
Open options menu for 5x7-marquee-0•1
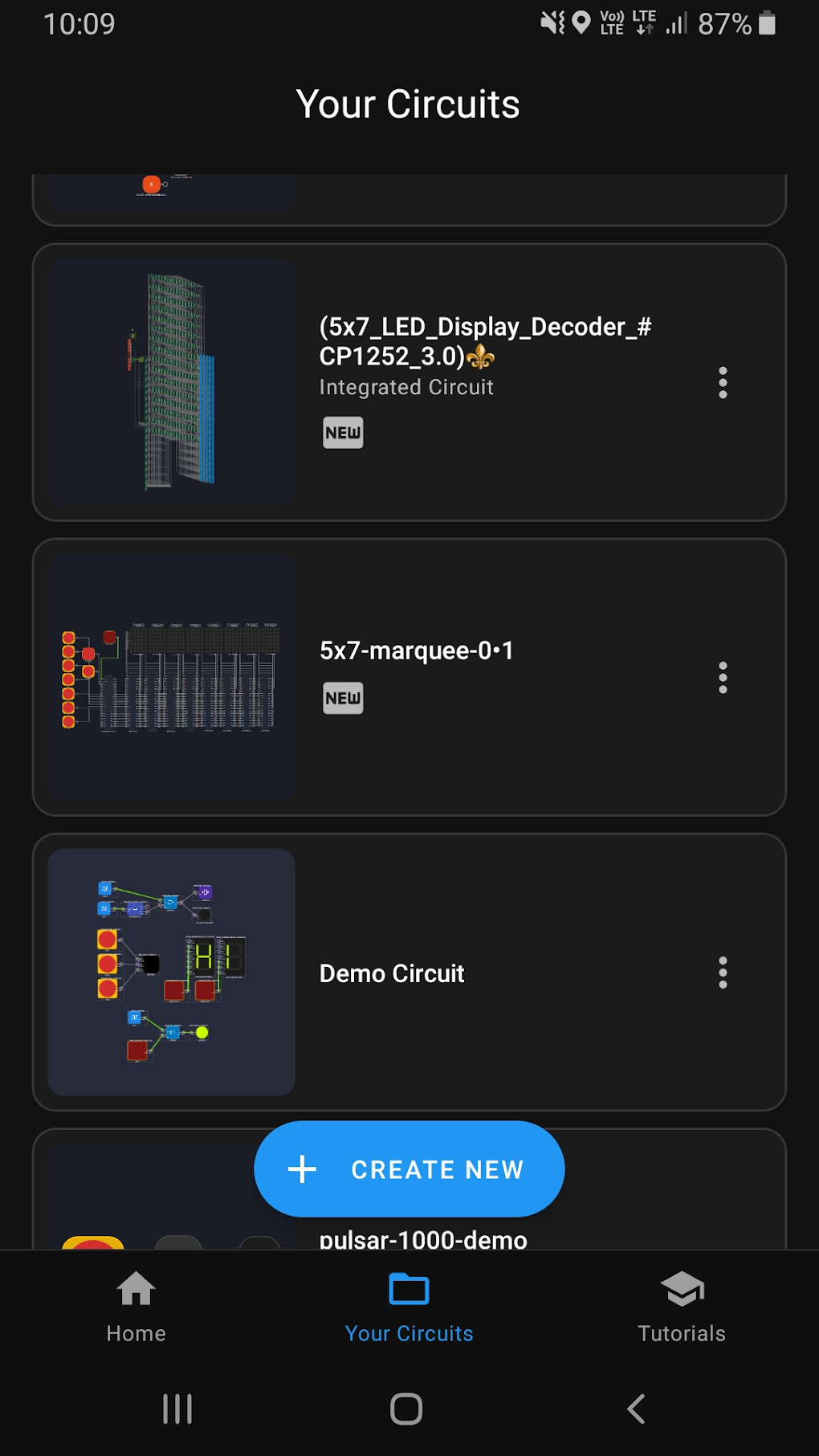pyautogui.click(x=723, y=678)
